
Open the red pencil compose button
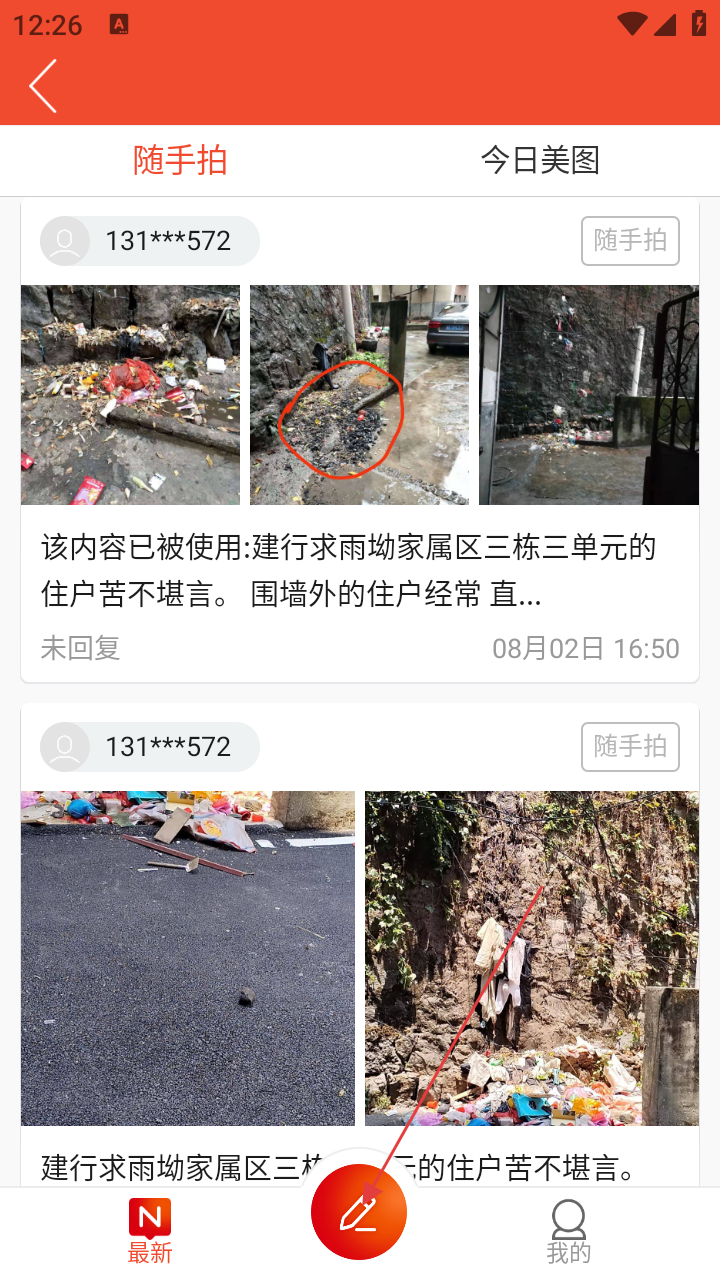pyautogui.click(x=359, y=1212)
